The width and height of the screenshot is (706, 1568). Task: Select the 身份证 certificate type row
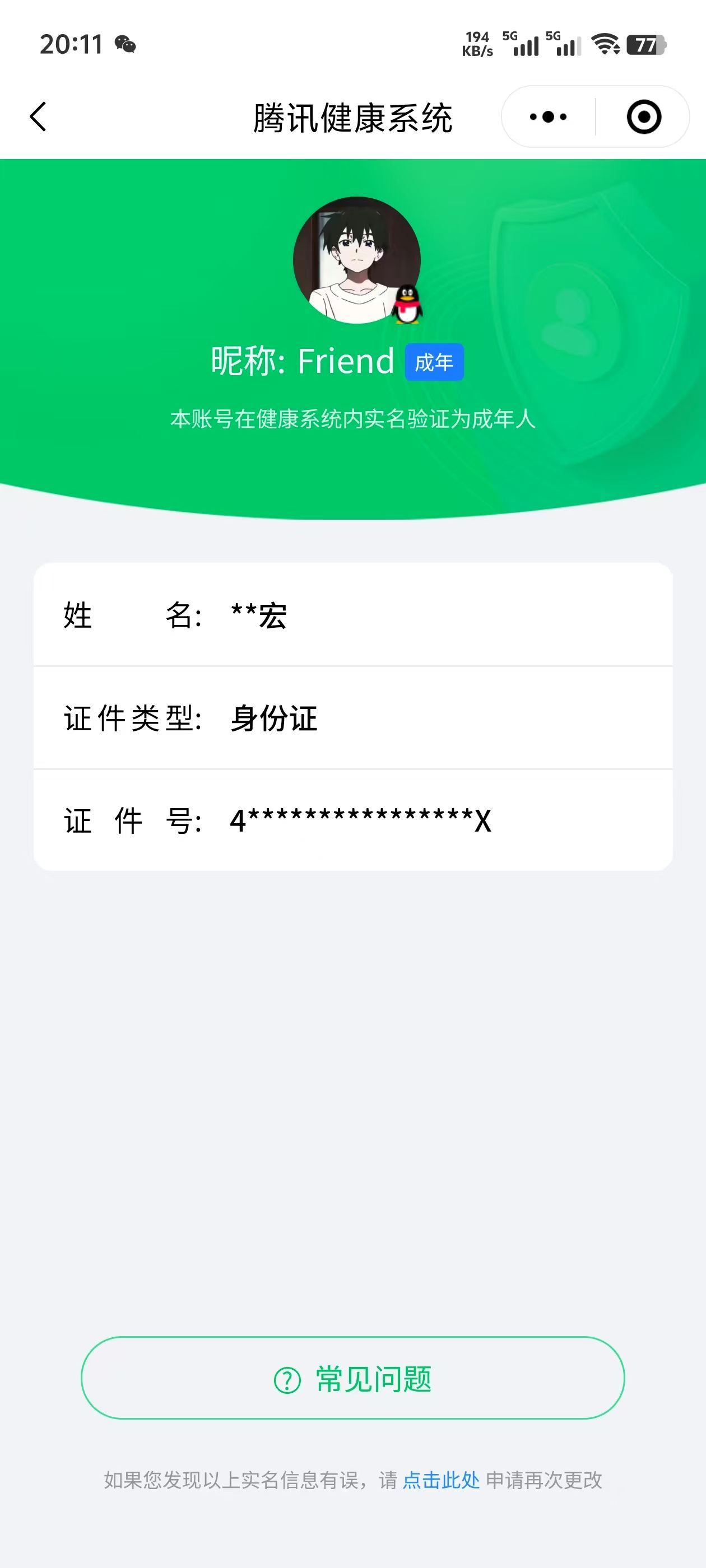coord(354,719)
